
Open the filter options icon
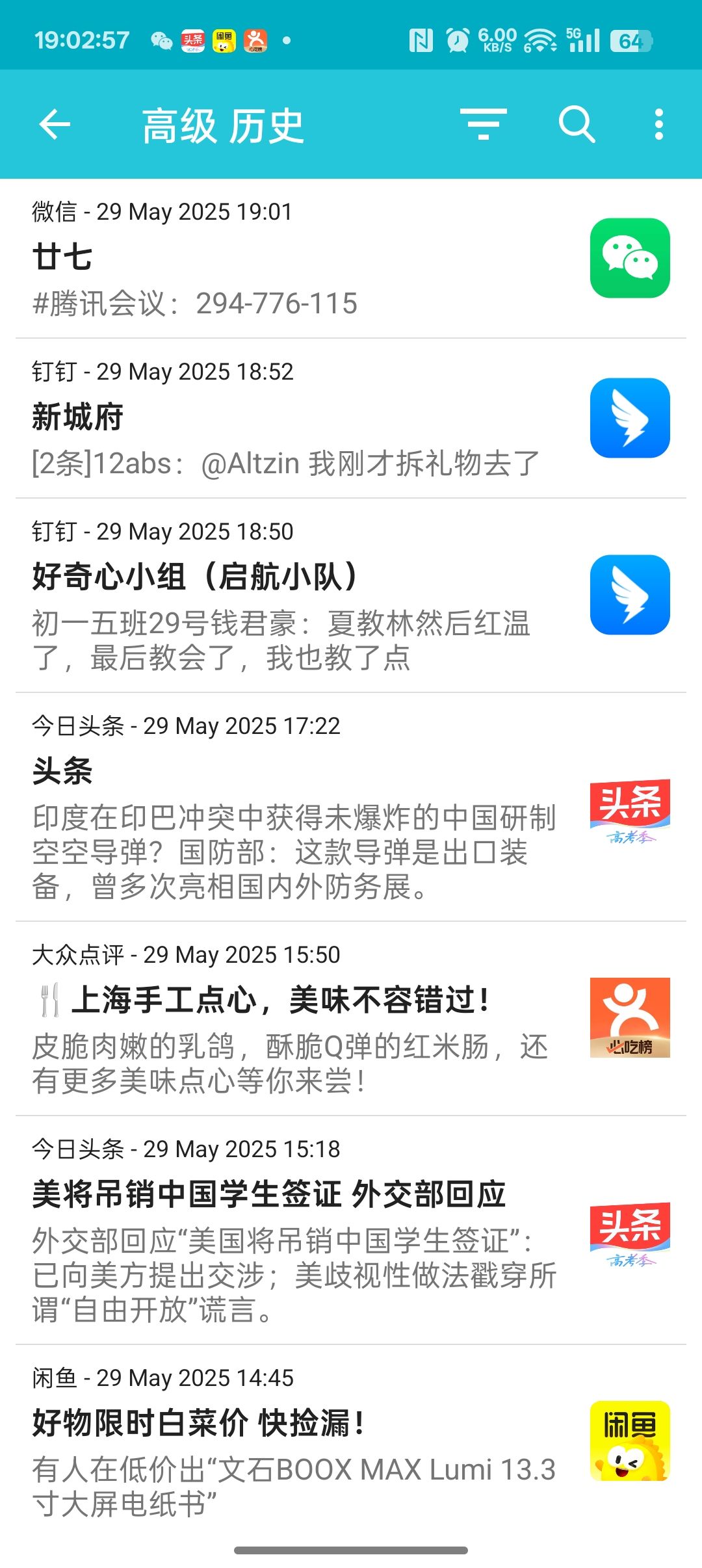pyautogui.click(x=483, y=124)
